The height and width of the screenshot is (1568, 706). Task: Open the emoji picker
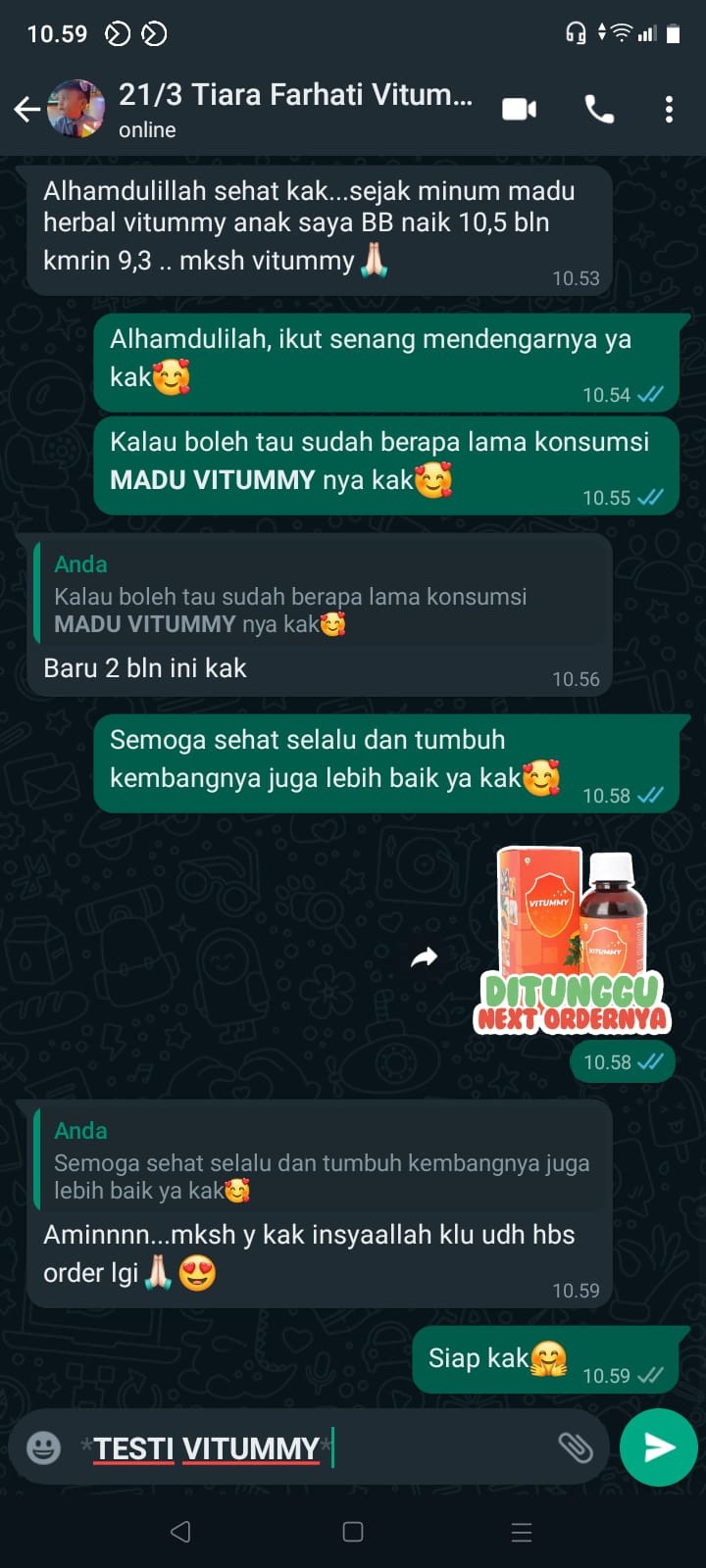point(43,1447)
